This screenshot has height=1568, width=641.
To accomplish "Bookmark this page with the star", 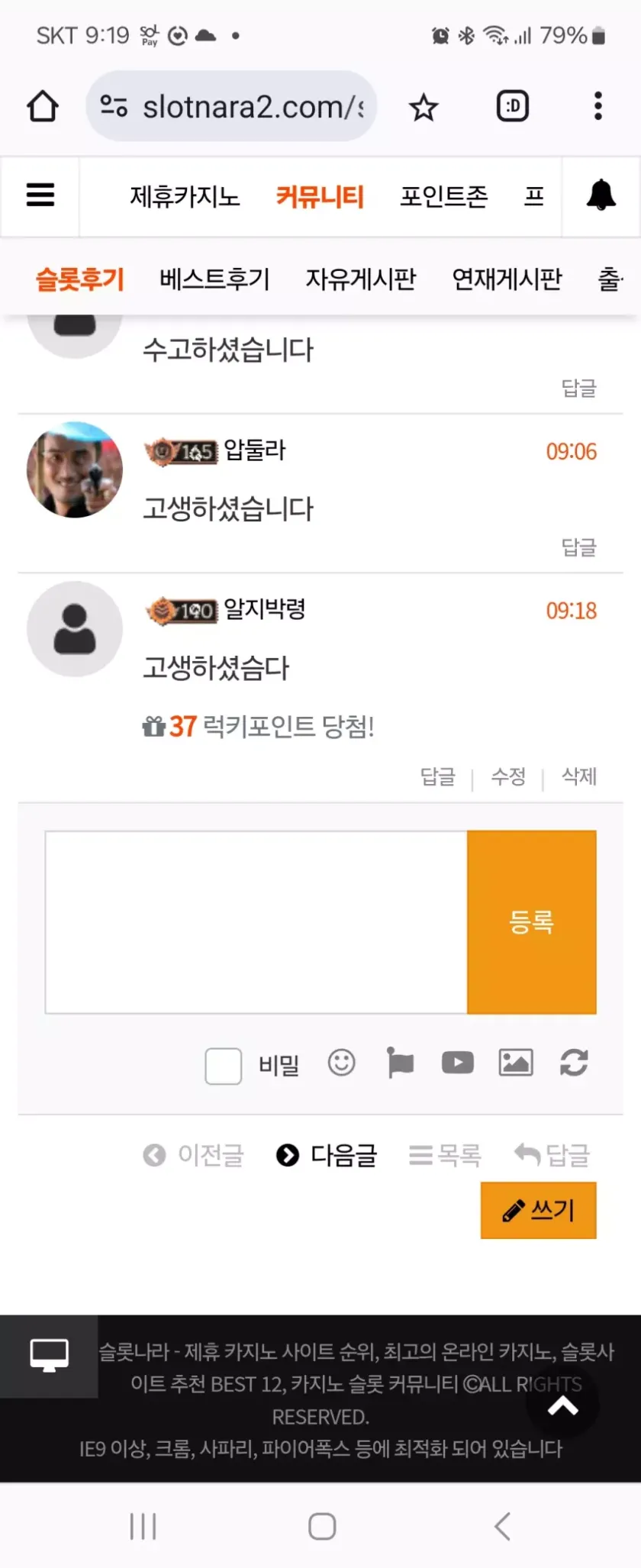I will [x=424, y=107].
